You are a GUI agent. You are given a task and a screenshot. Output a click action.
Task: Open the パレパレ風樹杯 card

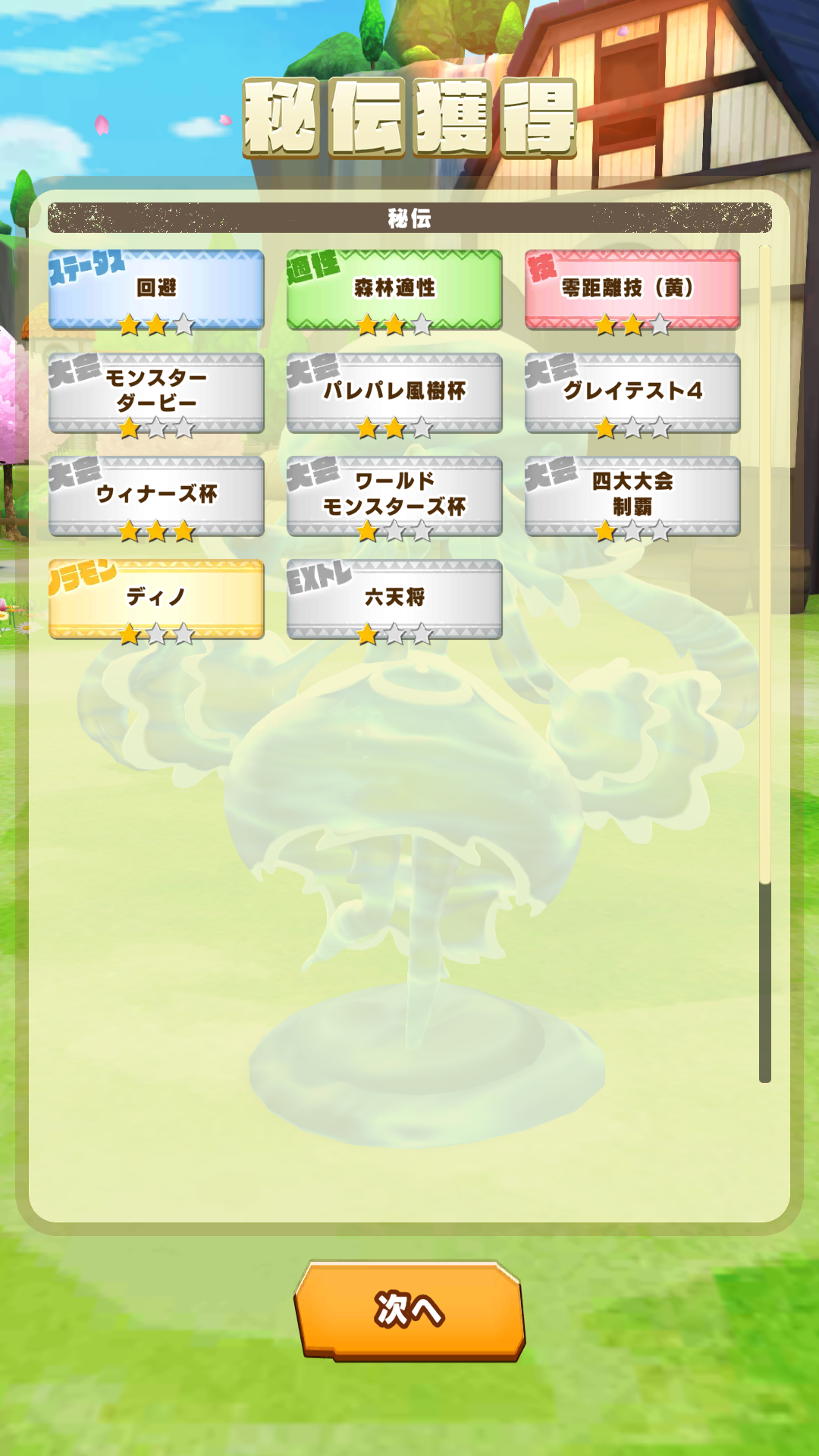(x=394, y=393)
